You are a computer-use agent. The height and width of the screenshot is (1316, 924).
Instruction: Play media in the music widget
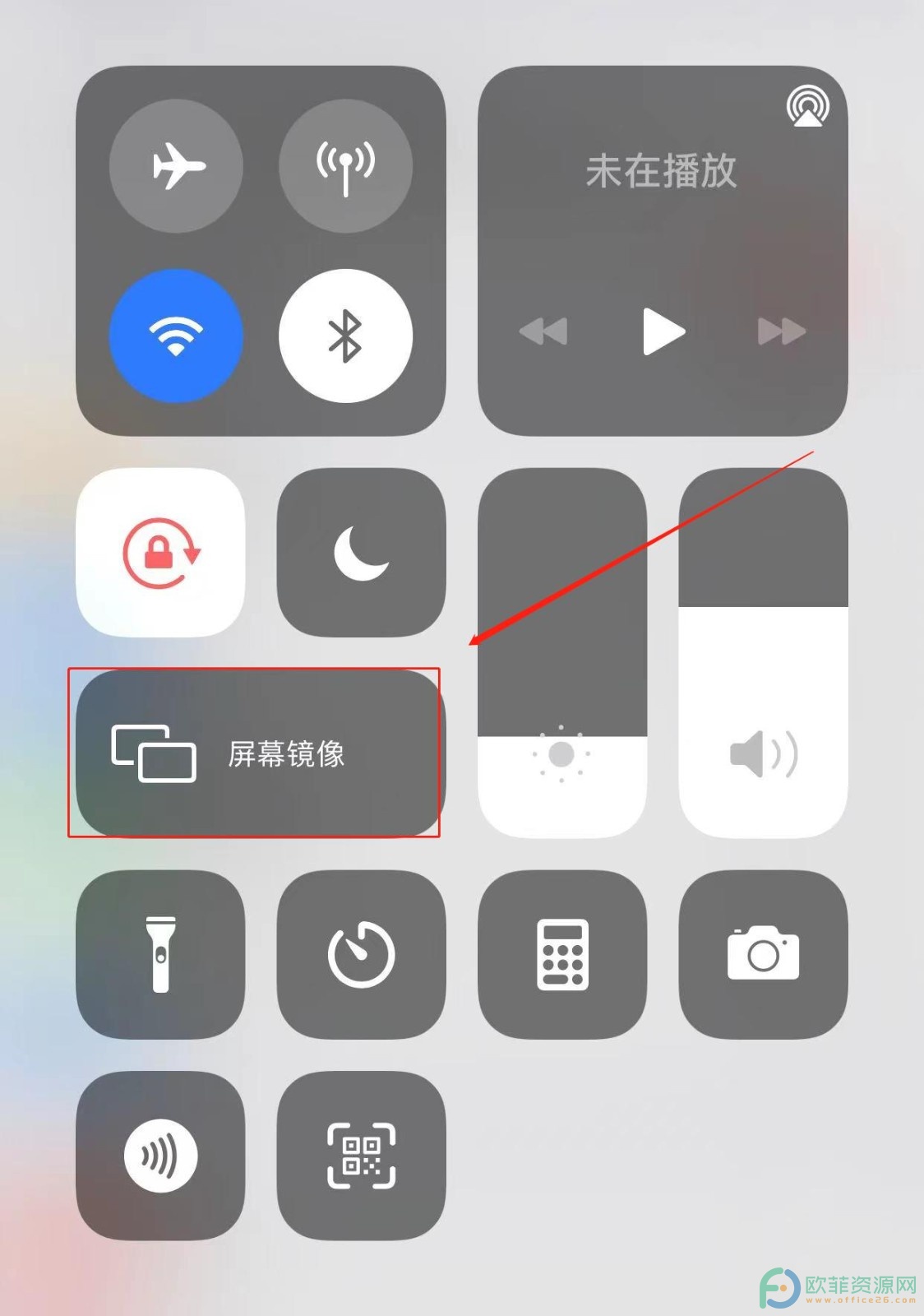pyautogui.click(x=663, y=331)
